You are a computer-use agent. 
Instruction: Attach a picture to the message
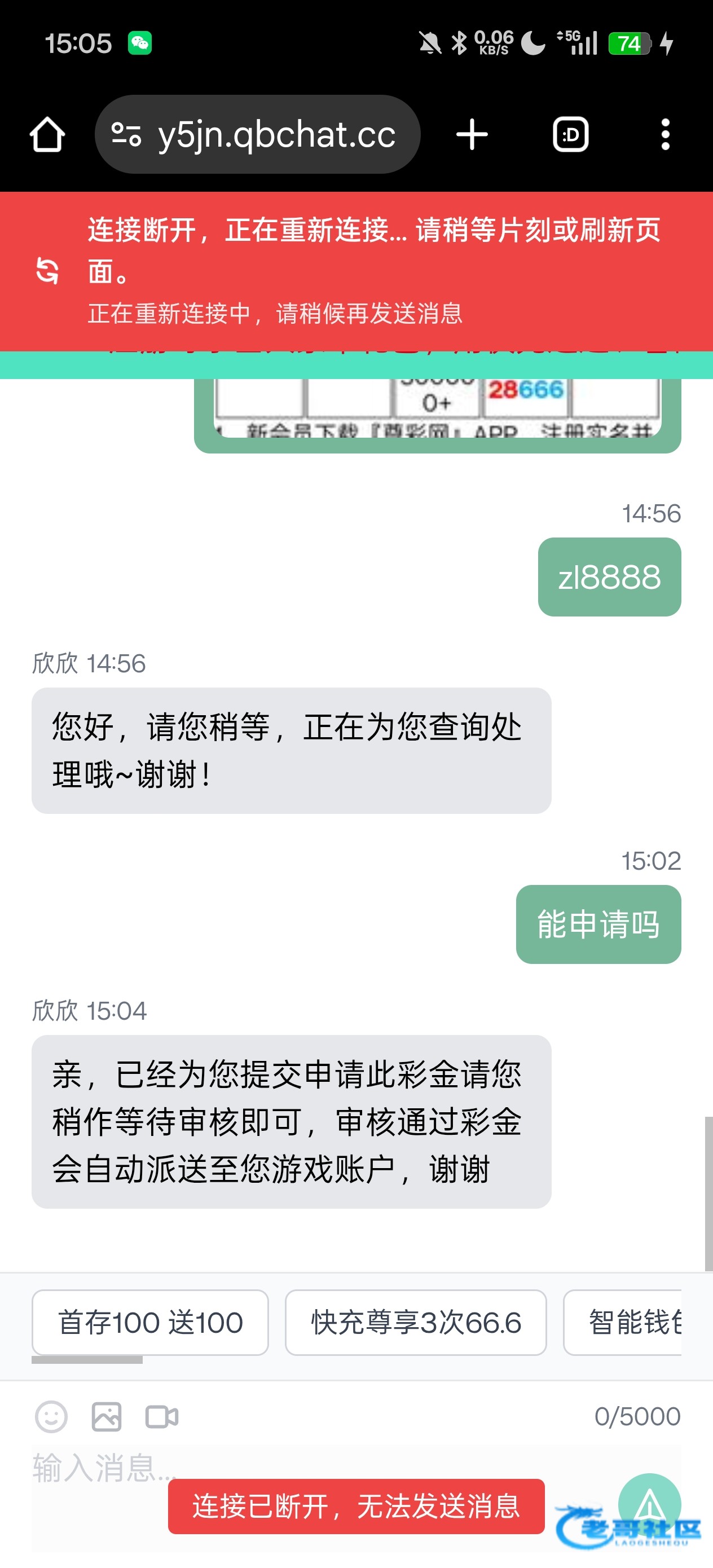[107, 1417]
